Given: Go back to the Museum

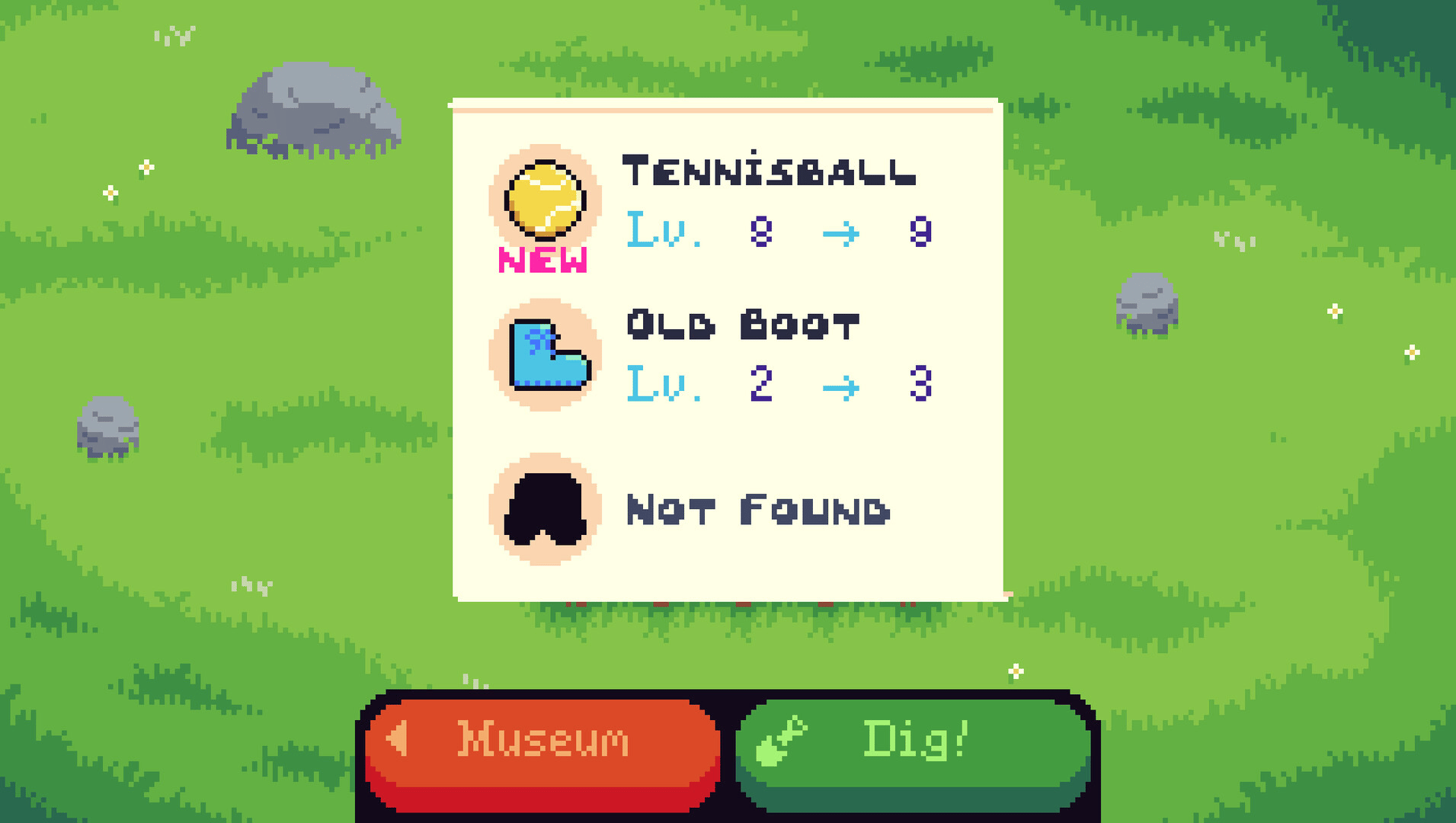Looking at the screenshot, I should (x=542, y=748).
